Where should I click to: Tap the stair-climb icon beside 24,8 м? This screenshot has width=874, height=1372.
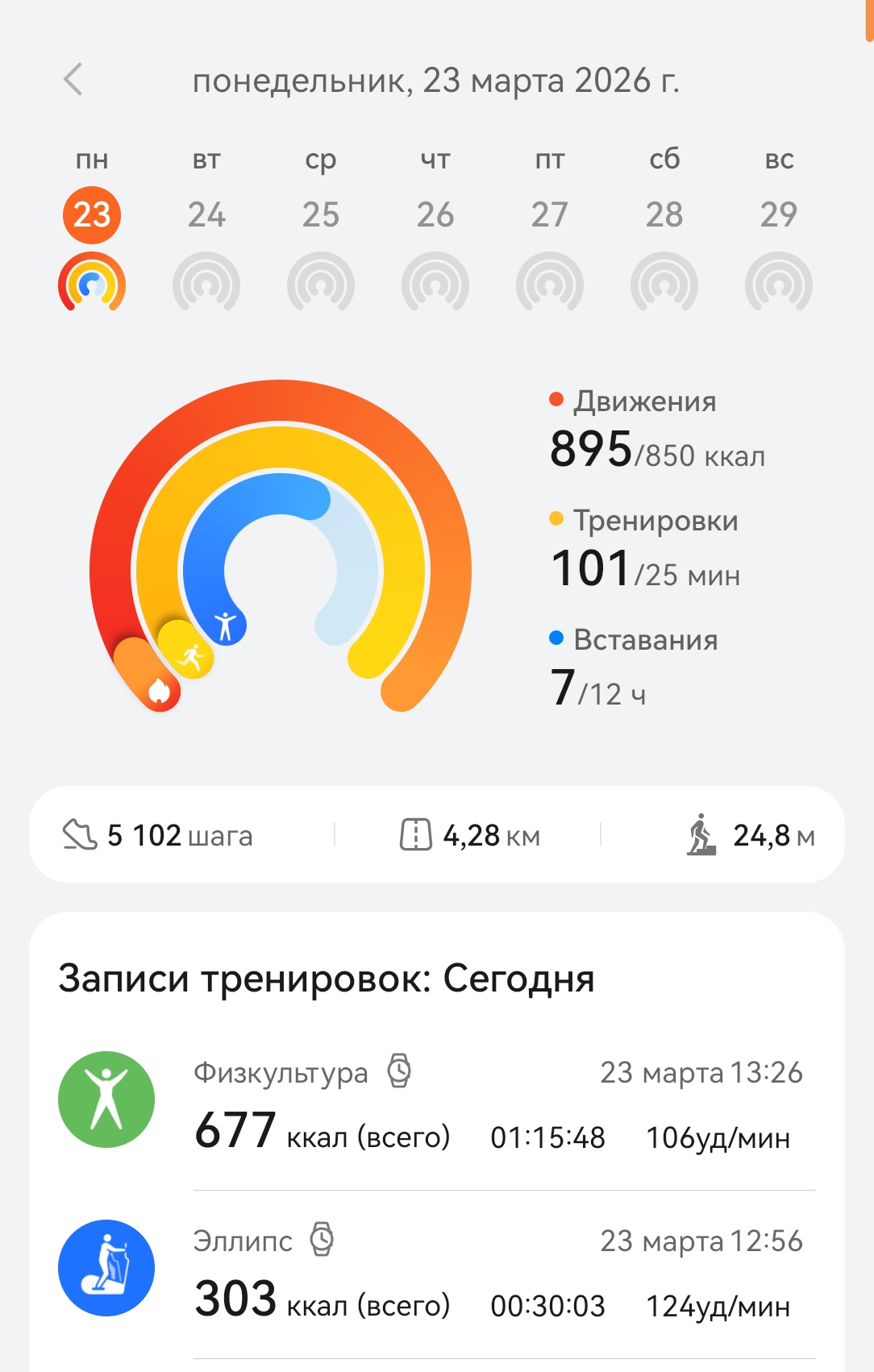click(703, 835)
